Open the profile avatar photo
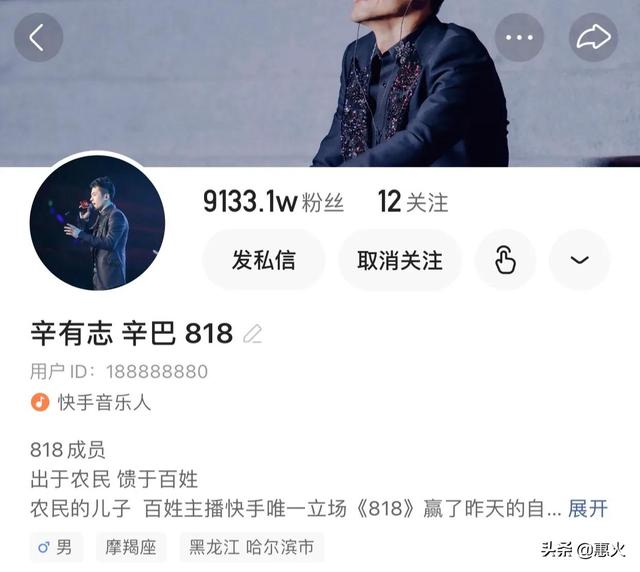Screen dimensions: 640x572 click(x=97, y=224)
